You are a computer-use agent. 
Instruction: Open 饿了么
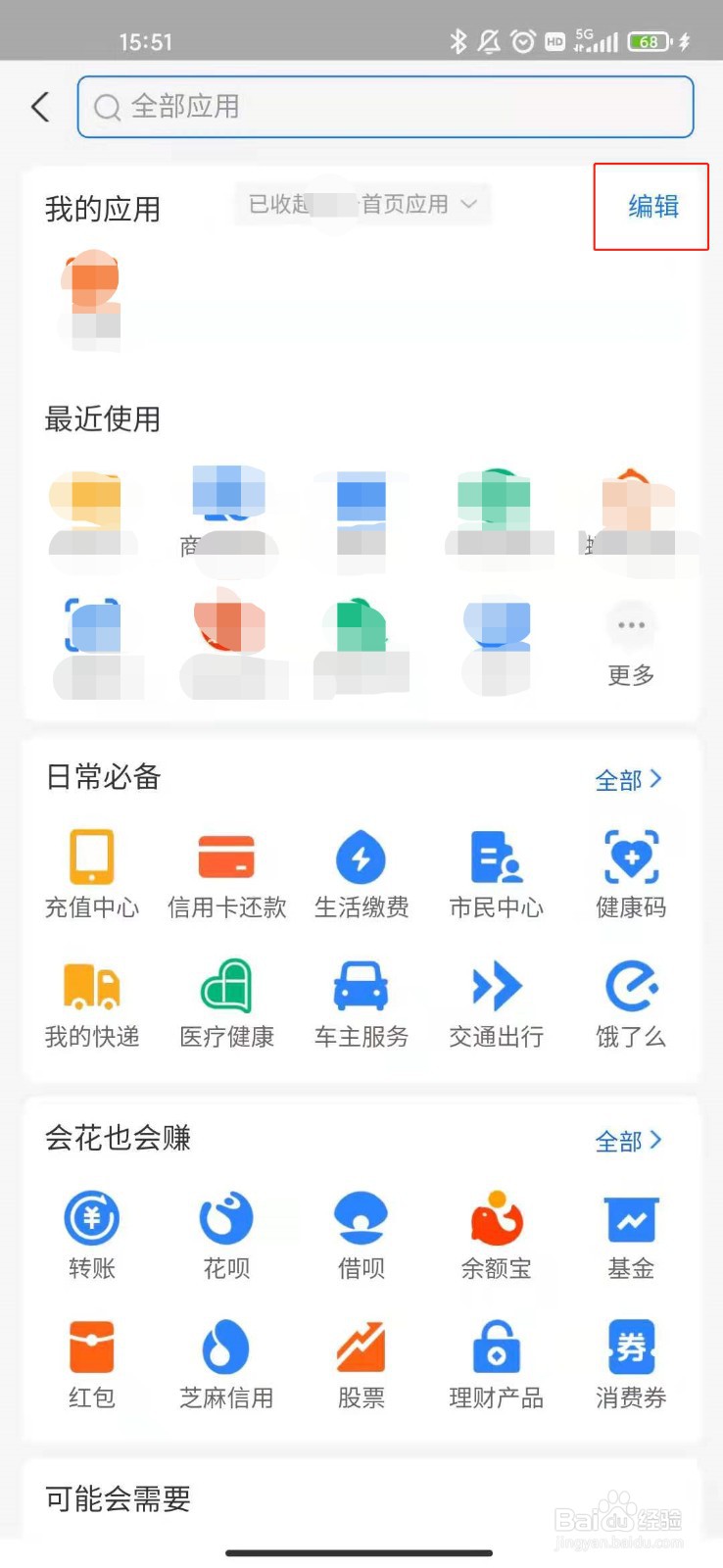pyautogui.click(x=631, y=1004)
